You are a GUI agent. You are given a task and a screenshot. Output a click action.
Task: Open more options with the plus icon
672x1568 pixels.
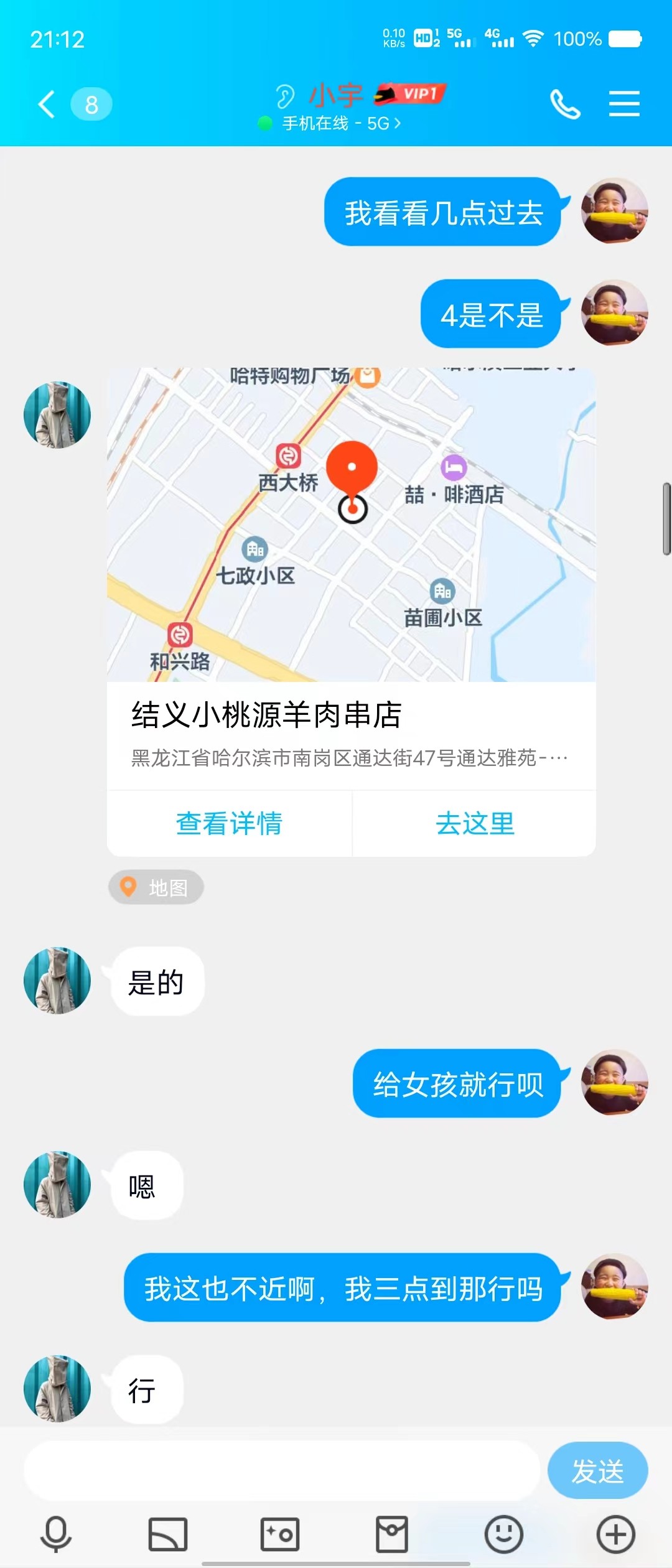616,1534
